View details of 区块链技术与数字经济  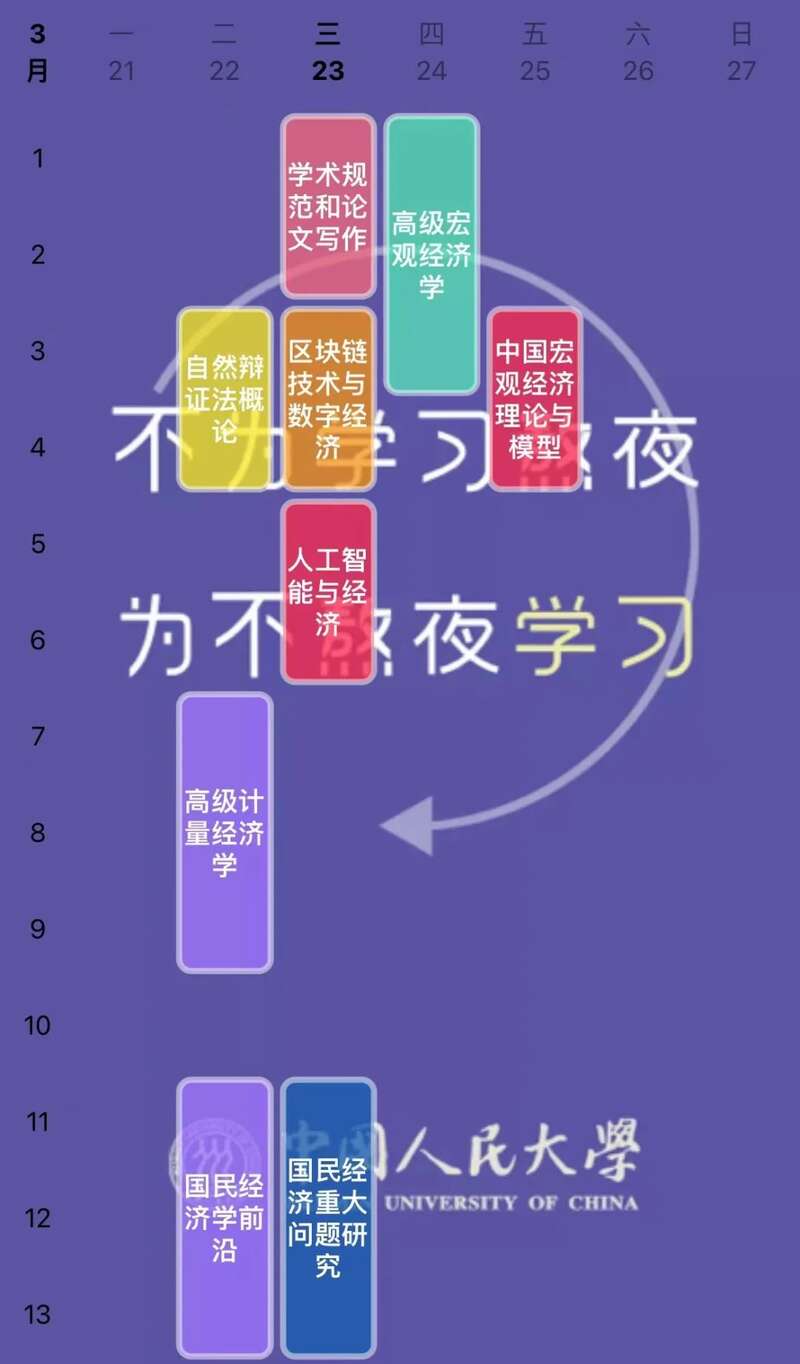click(x=328, y=399)
